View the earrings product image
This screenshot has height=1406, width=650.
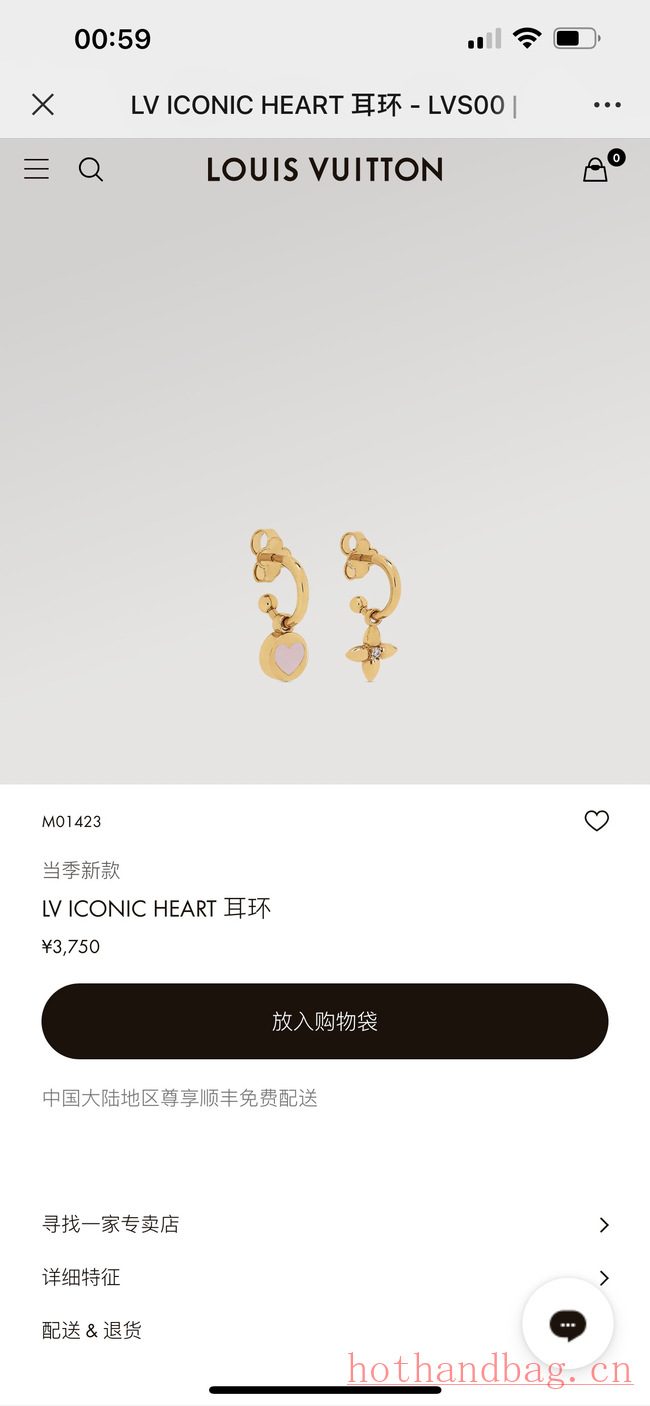point(325,606)
